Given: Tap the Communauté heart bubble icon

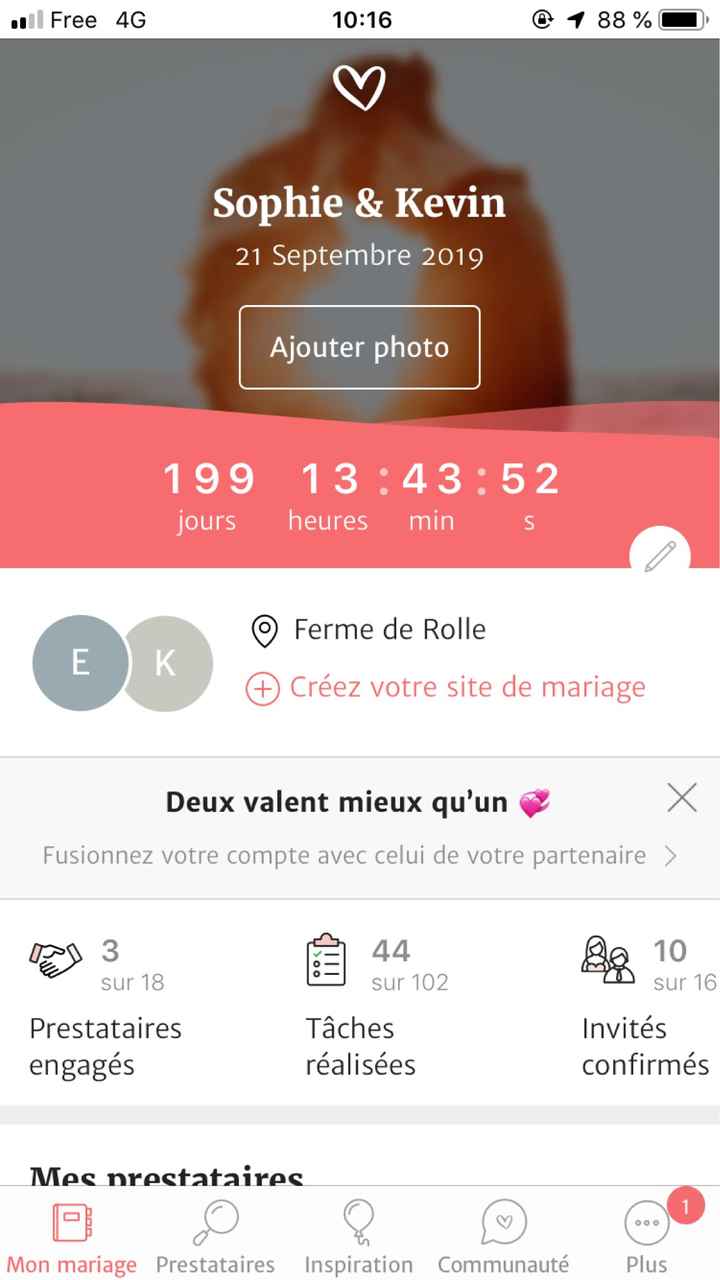Looking at the screenshot, I should 502,1222.
